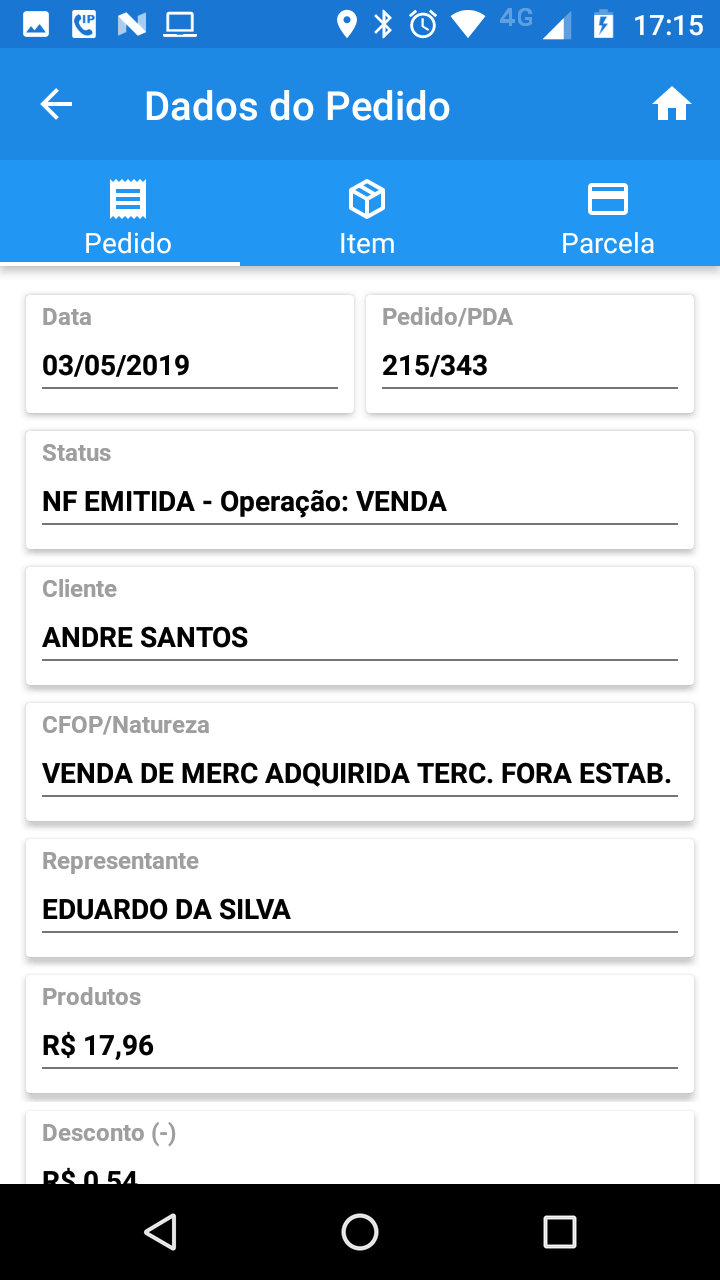
Task: Select the Pedido tab
Action: pos(128,216)
